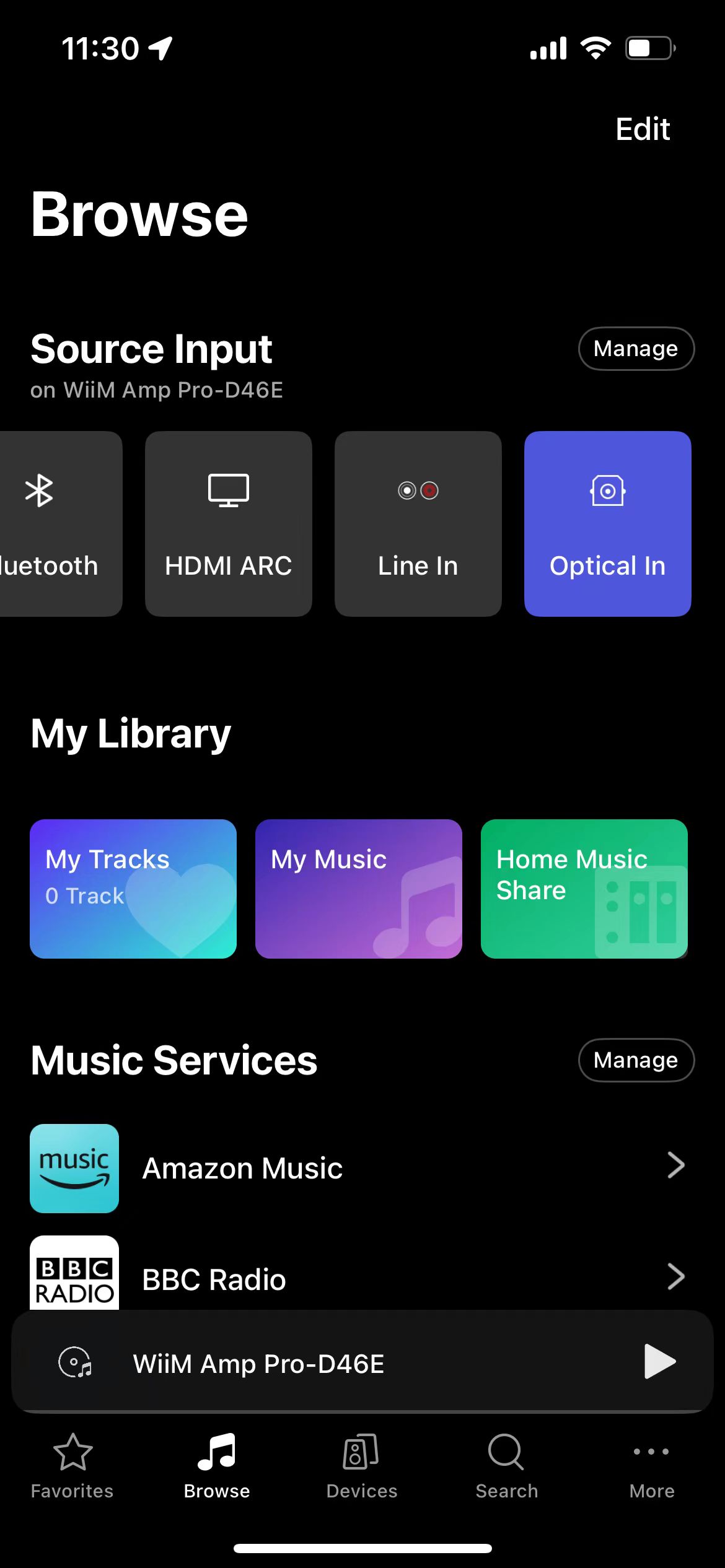This screenshot has height=1568, width=725.
Task: Manage the Source Input list
Action: point(636,349)
